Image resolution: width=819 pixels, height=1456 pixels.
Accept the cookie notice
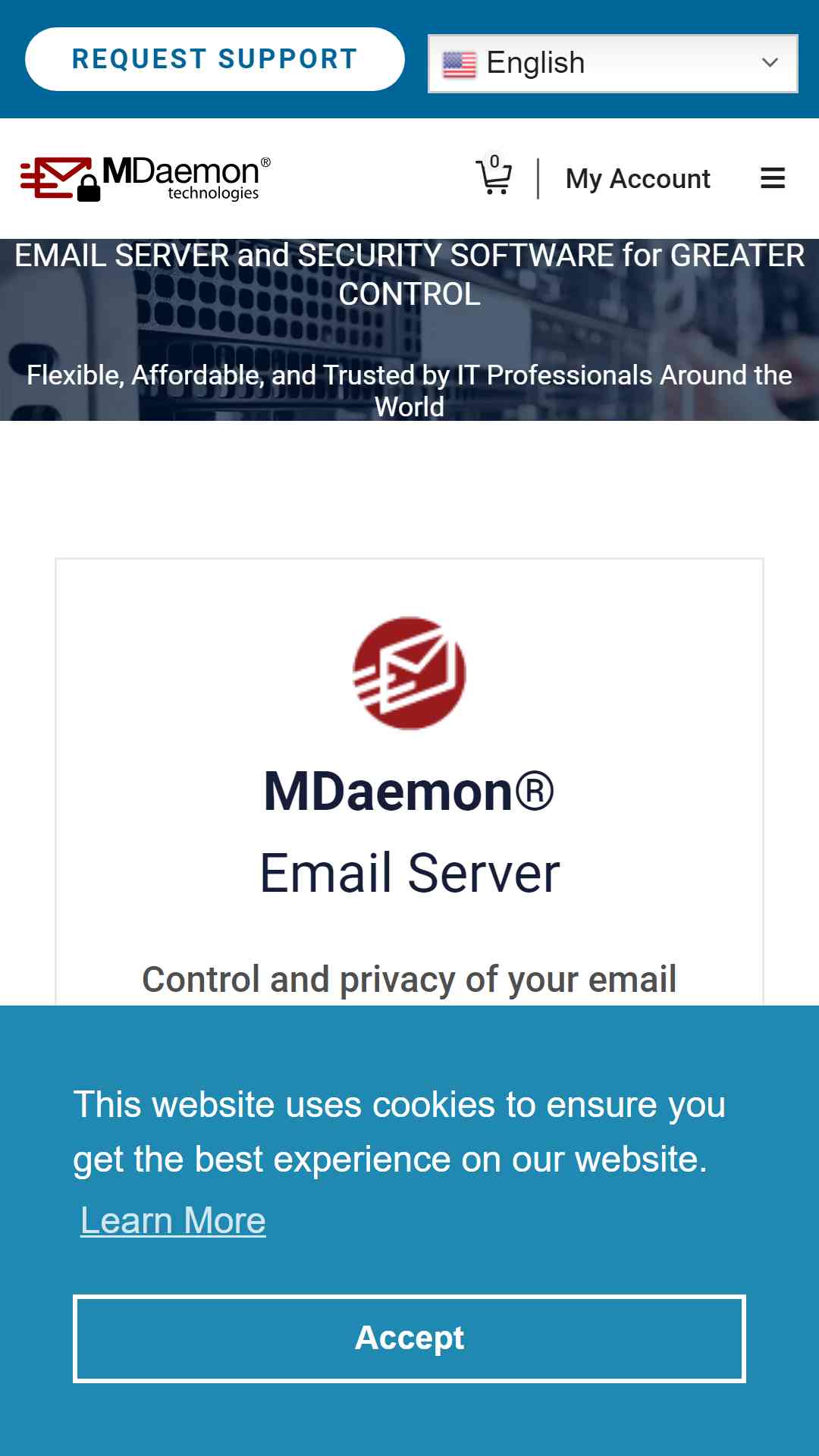(409, 1338)
